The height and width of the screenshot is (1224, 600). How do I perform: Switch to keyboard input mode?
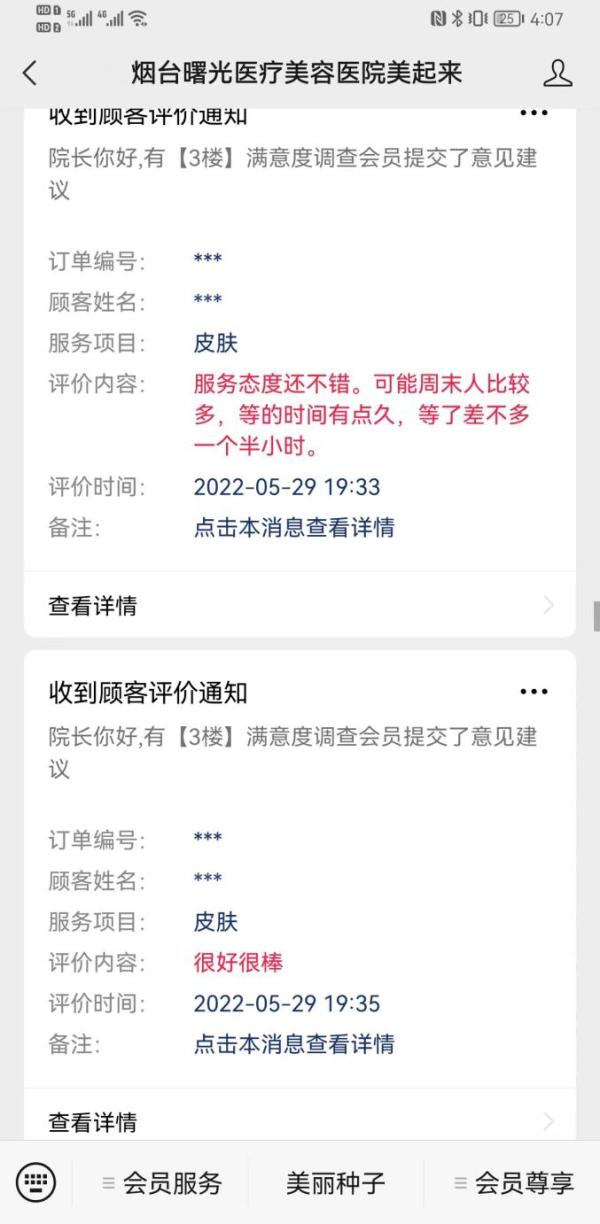[x=36, y=1183]
